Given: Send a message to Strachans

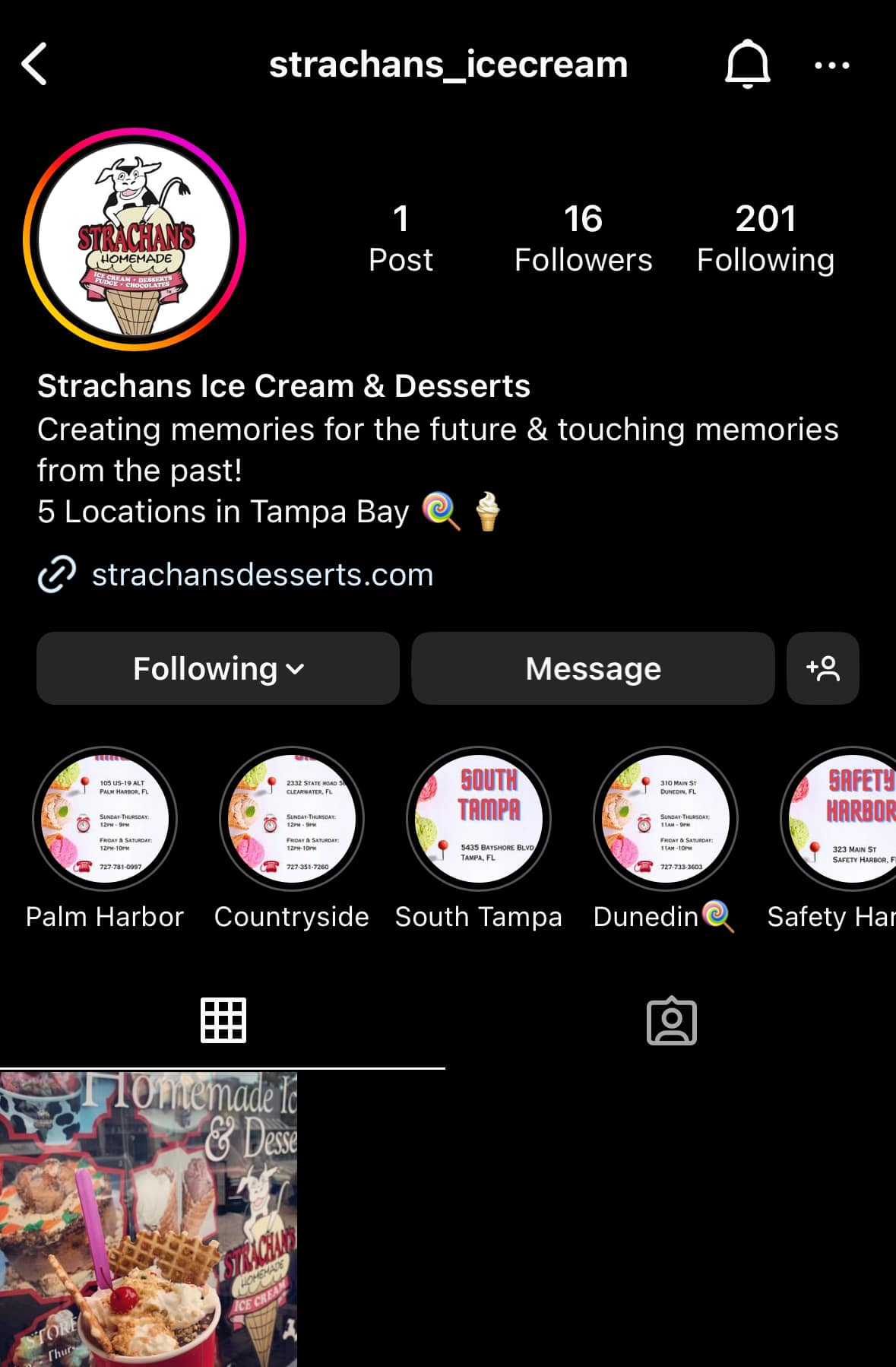Looking at the screenshot, I should click(x=593, y=668).
